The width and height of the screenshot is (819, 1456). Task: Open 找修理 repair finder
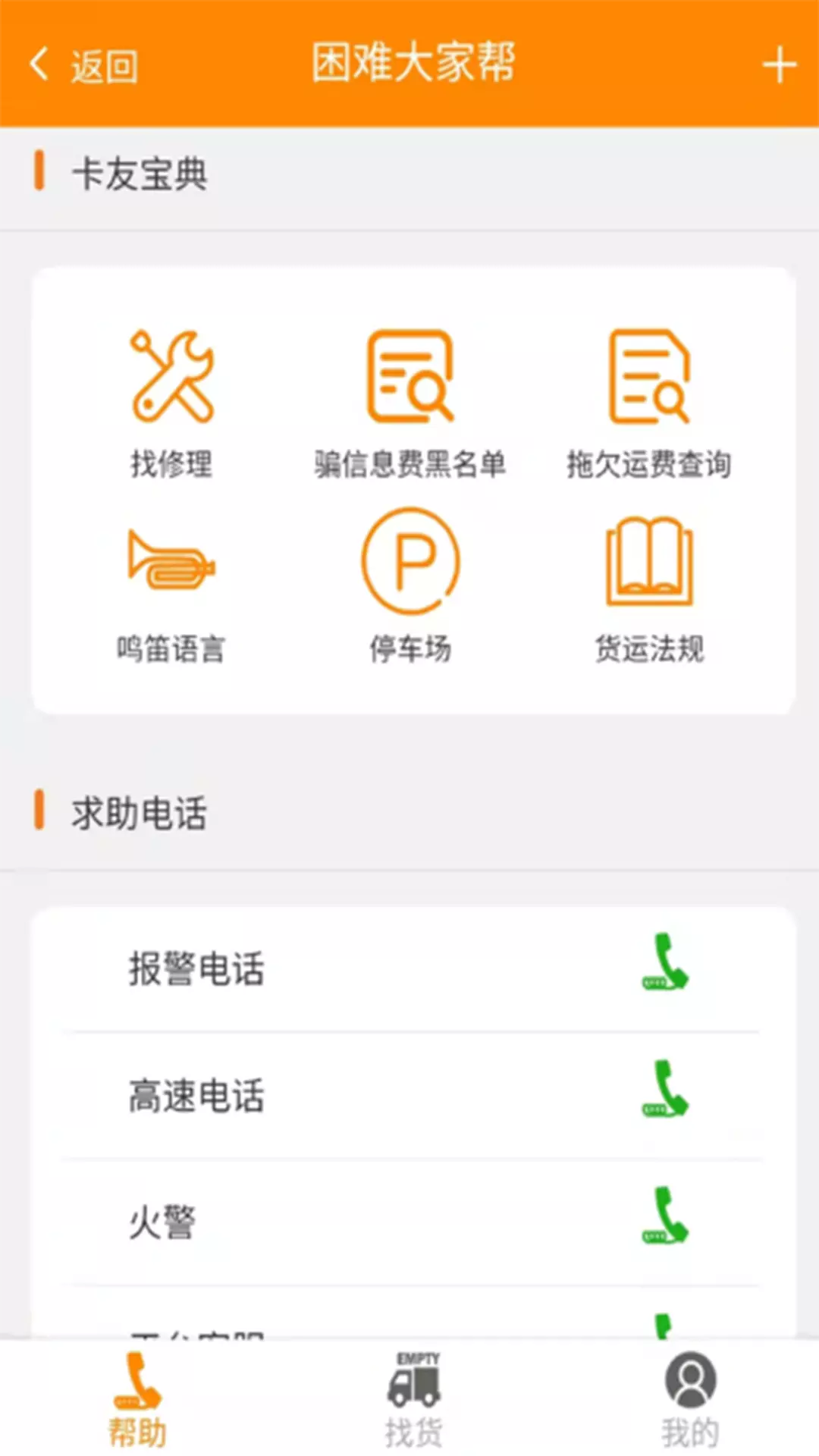tap(172, 403)
